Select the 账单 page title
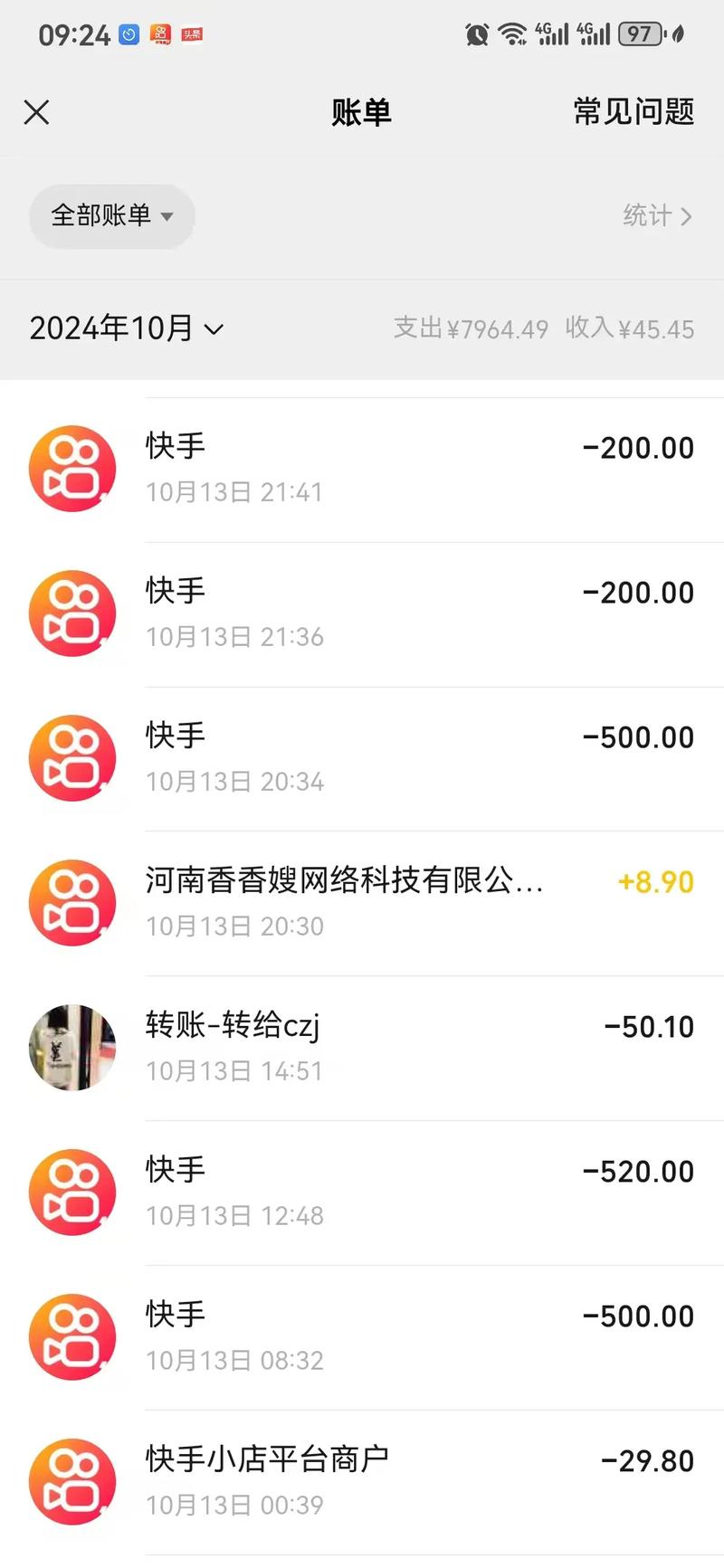 click(361, 111)
